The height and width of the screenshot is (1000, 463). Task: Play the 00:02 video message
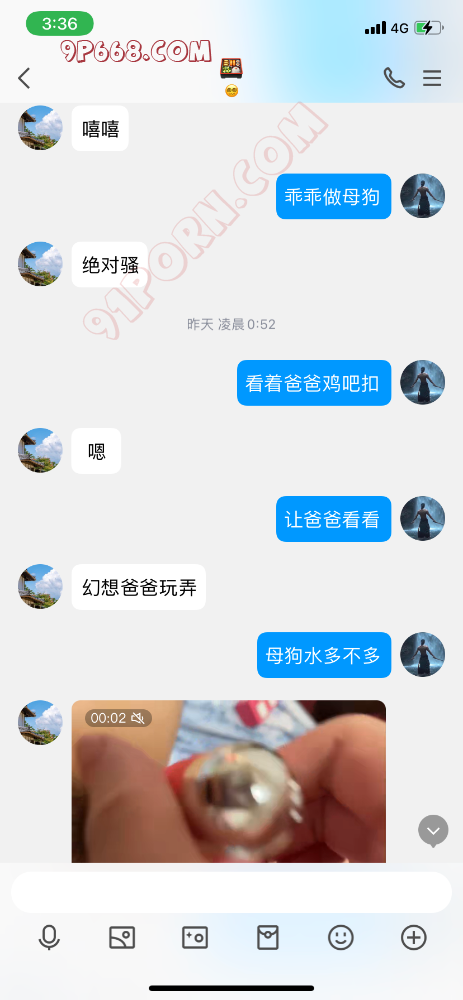[228, 781]
